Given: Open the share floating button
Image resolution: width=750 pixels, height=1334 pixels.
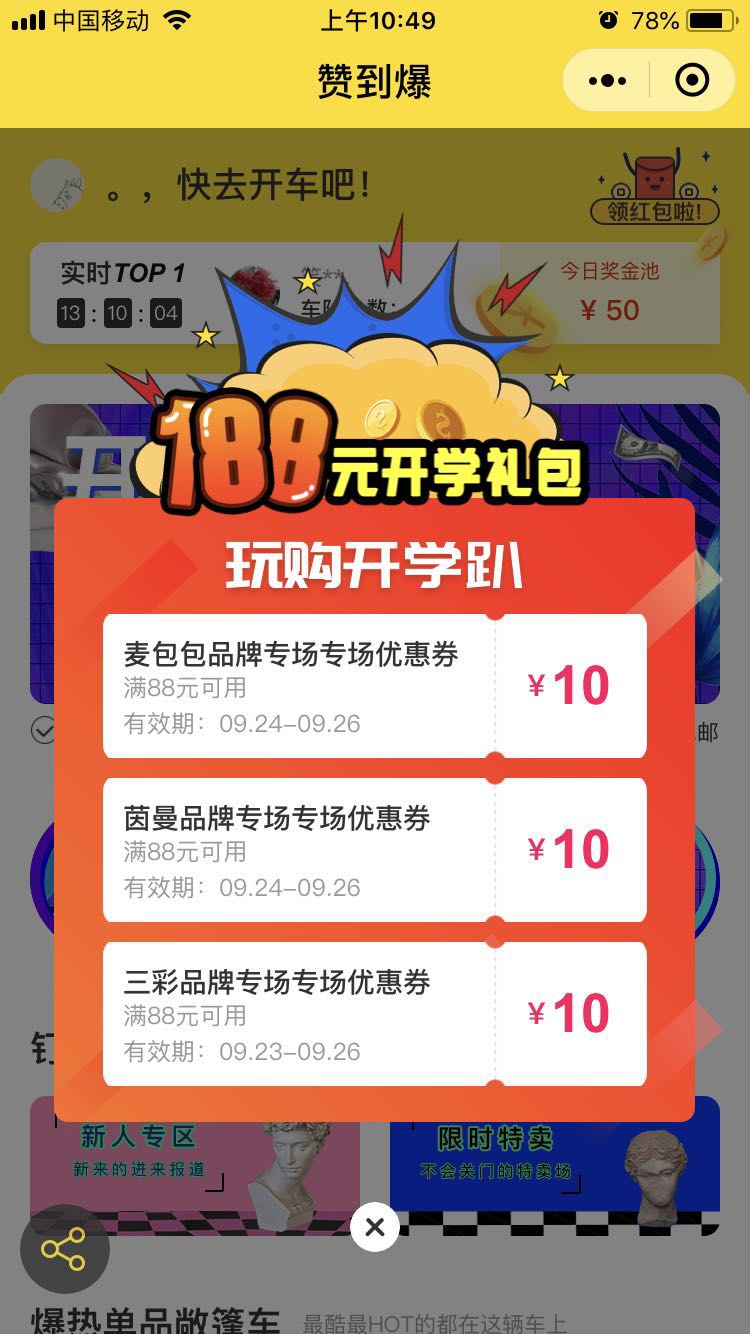Looking at the screenshot, I should (64, 1250).
